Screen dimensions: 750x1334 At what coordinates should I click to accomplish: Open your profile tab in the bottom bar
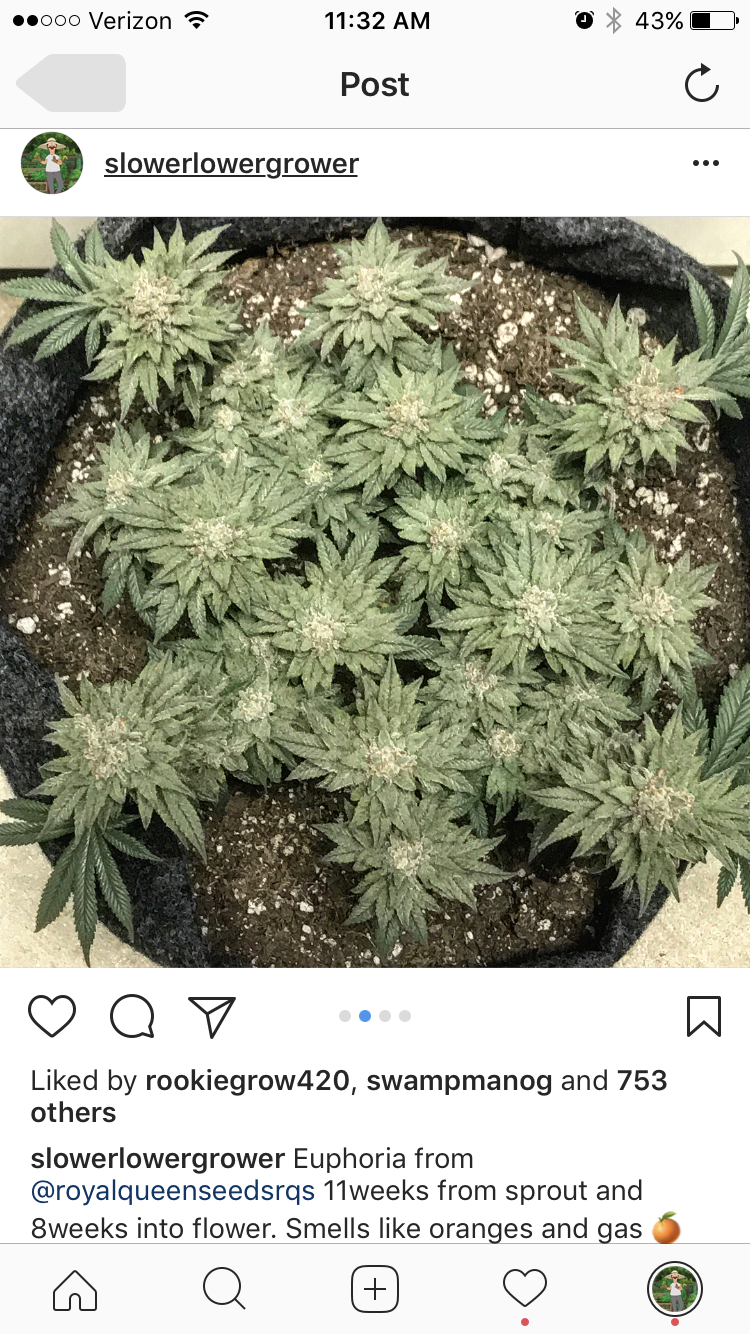tap(675, 1290)
